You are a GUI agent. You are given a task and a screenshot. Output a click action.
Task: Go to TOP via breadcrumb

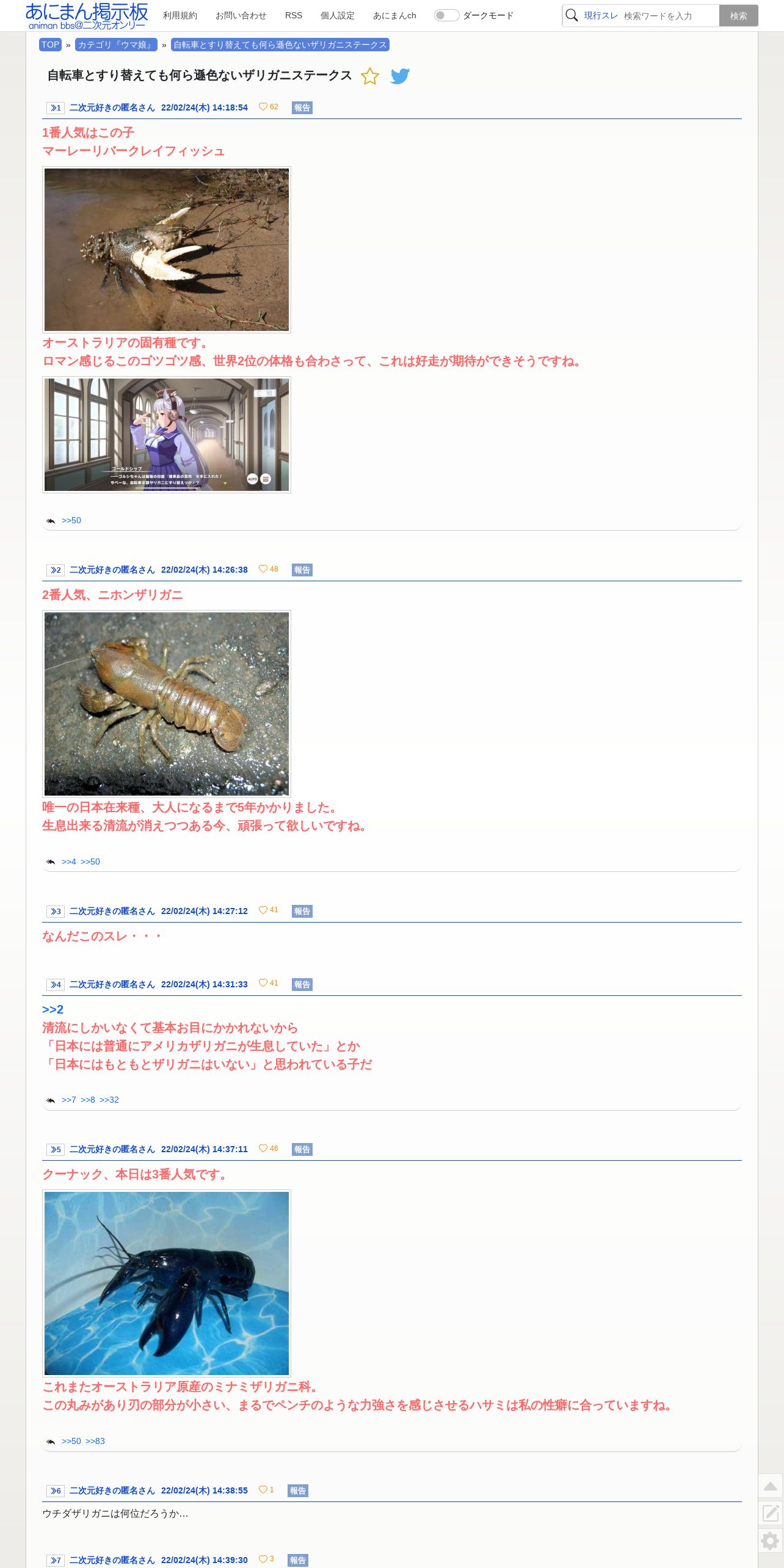click(50, 45)
